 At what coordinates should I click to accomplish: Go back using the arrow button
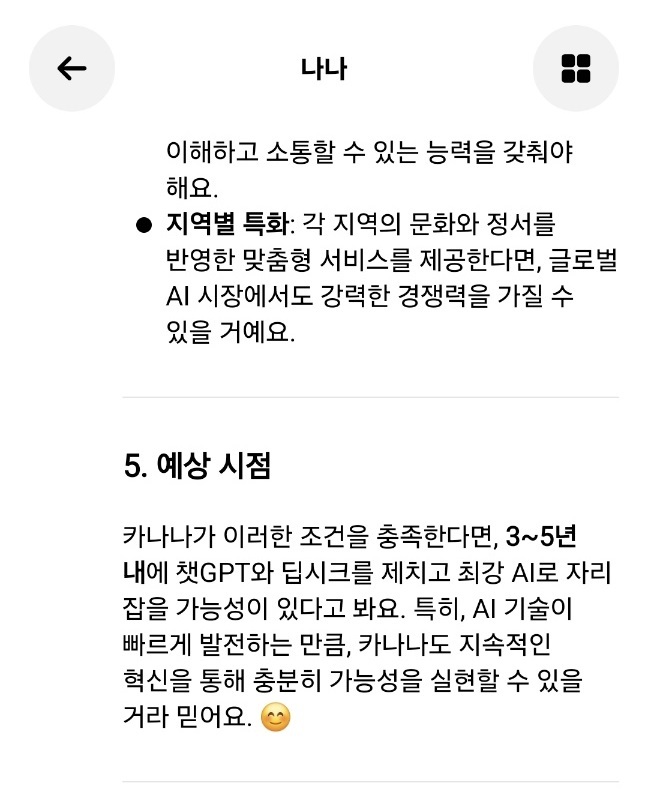[72, 68]
